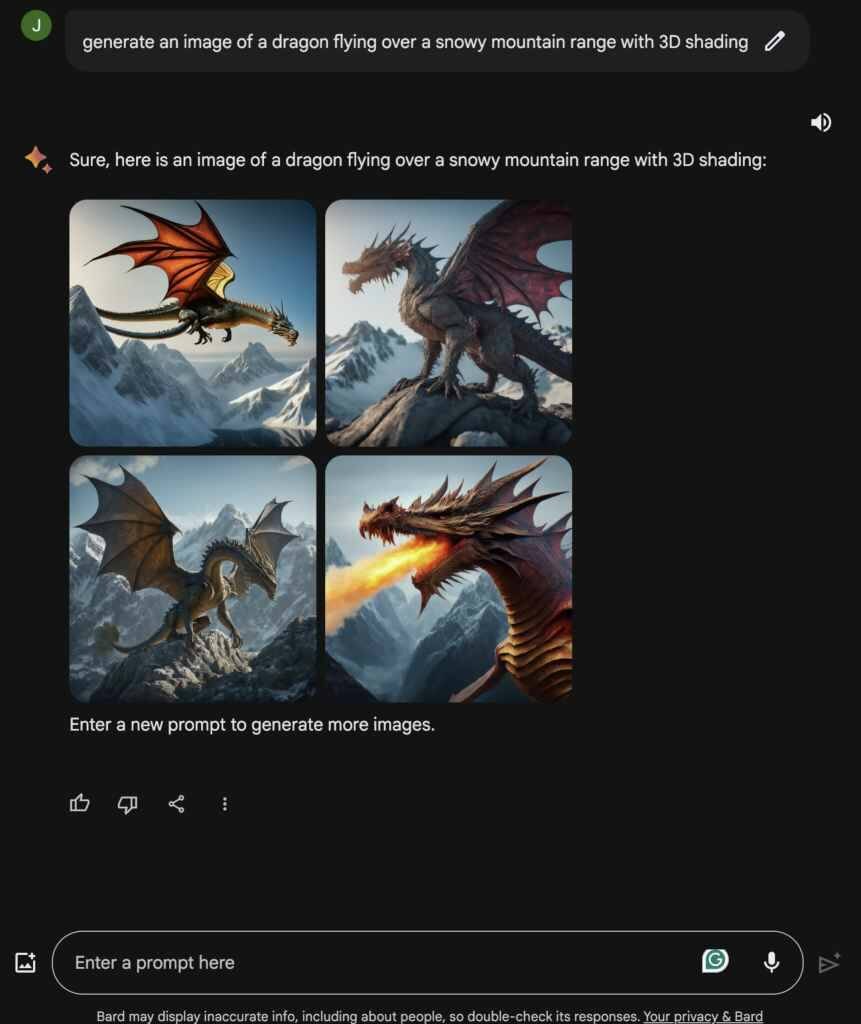Select the dragon perched on rocky peak image
861x1024 pixels.
(192, 578)
